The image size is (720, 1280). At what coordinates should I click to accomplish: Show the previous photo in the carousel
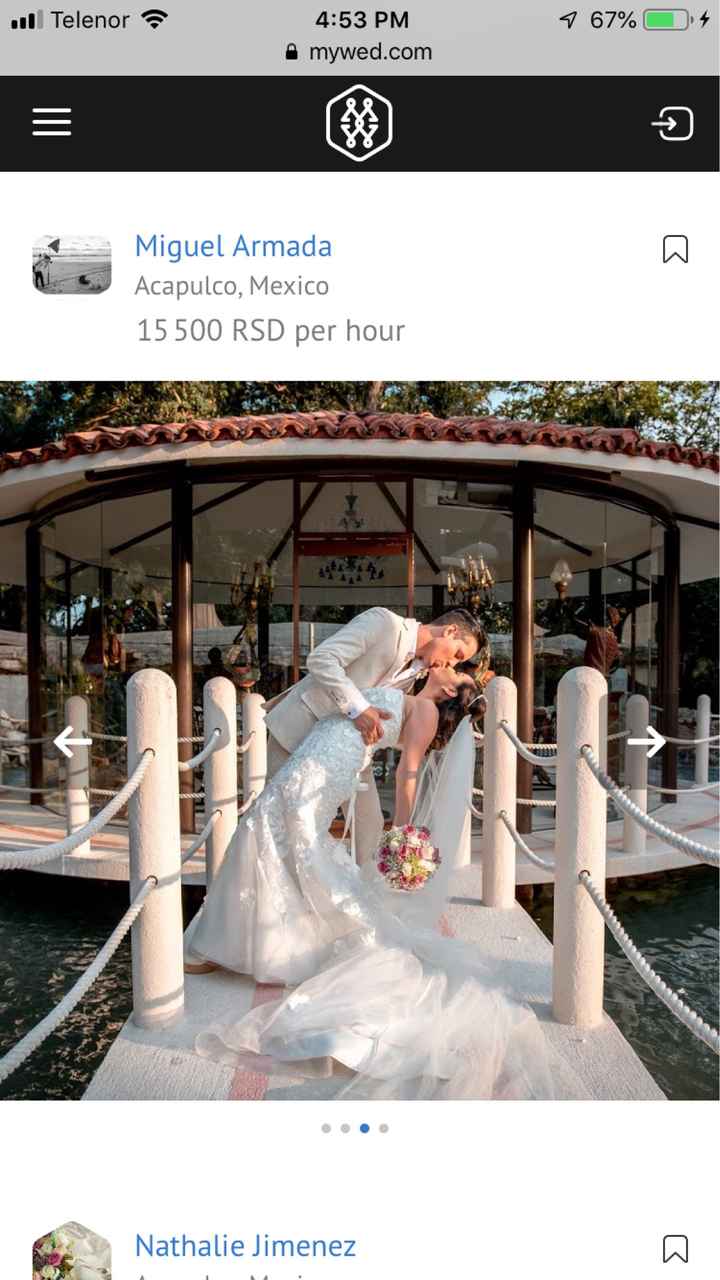(72, 741)
